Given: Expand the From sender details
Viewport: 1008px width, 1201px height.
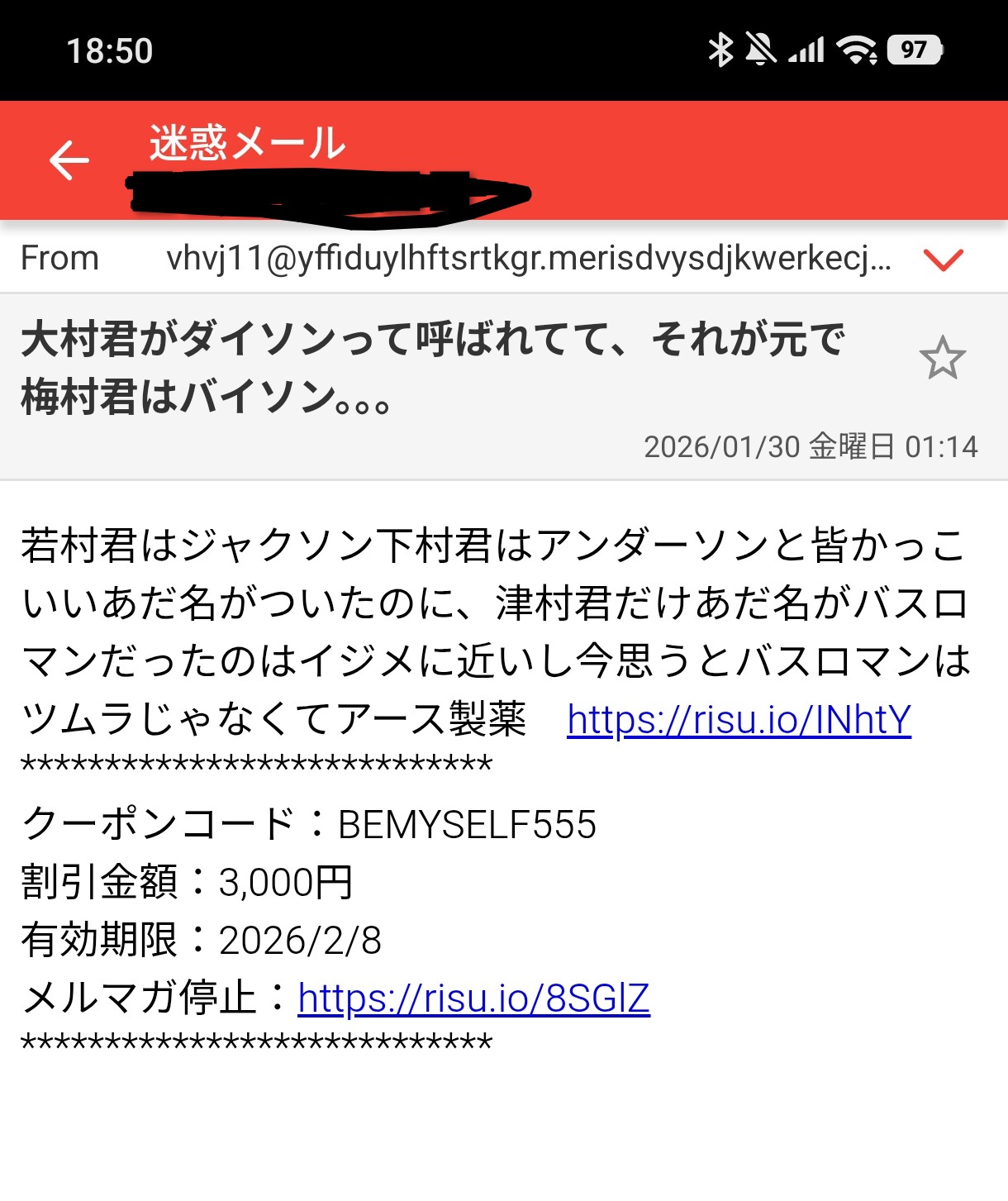Looking at the screenshot, I should [x=944, y=260].
